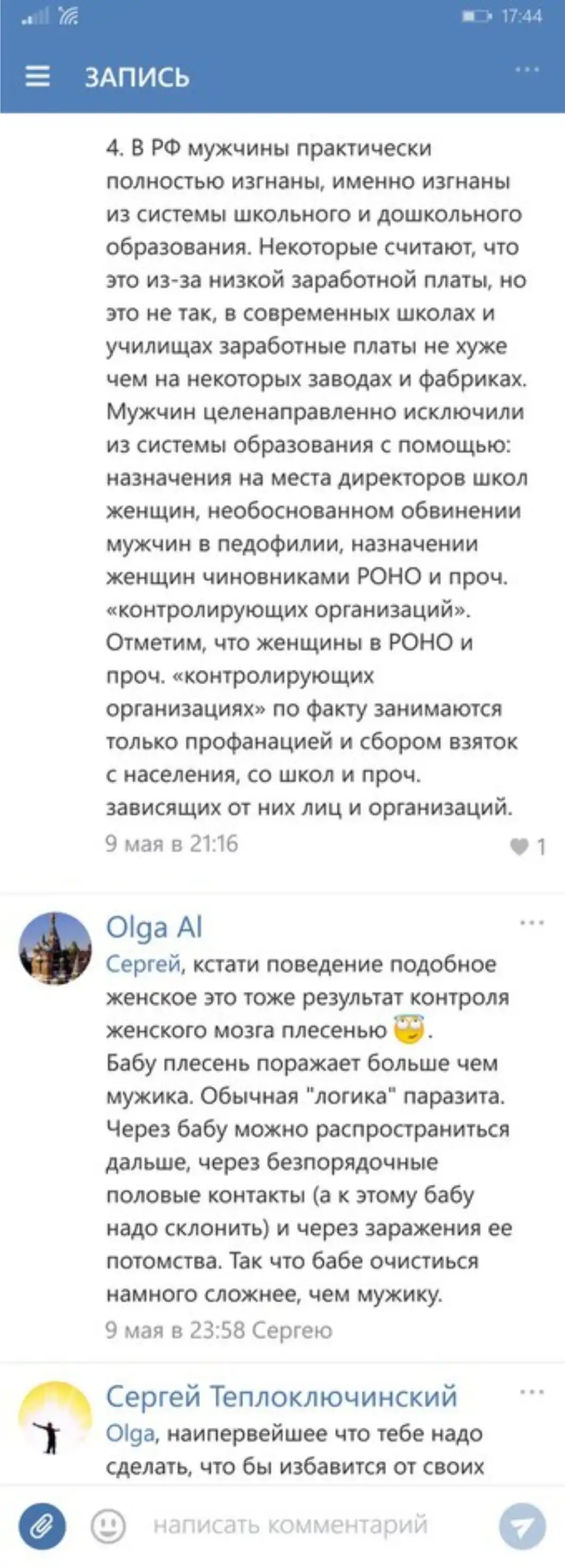Screen dimensions: 565x1568
Task: Tap the Сергей mention in Olga's comment
Action: [144, 964]
